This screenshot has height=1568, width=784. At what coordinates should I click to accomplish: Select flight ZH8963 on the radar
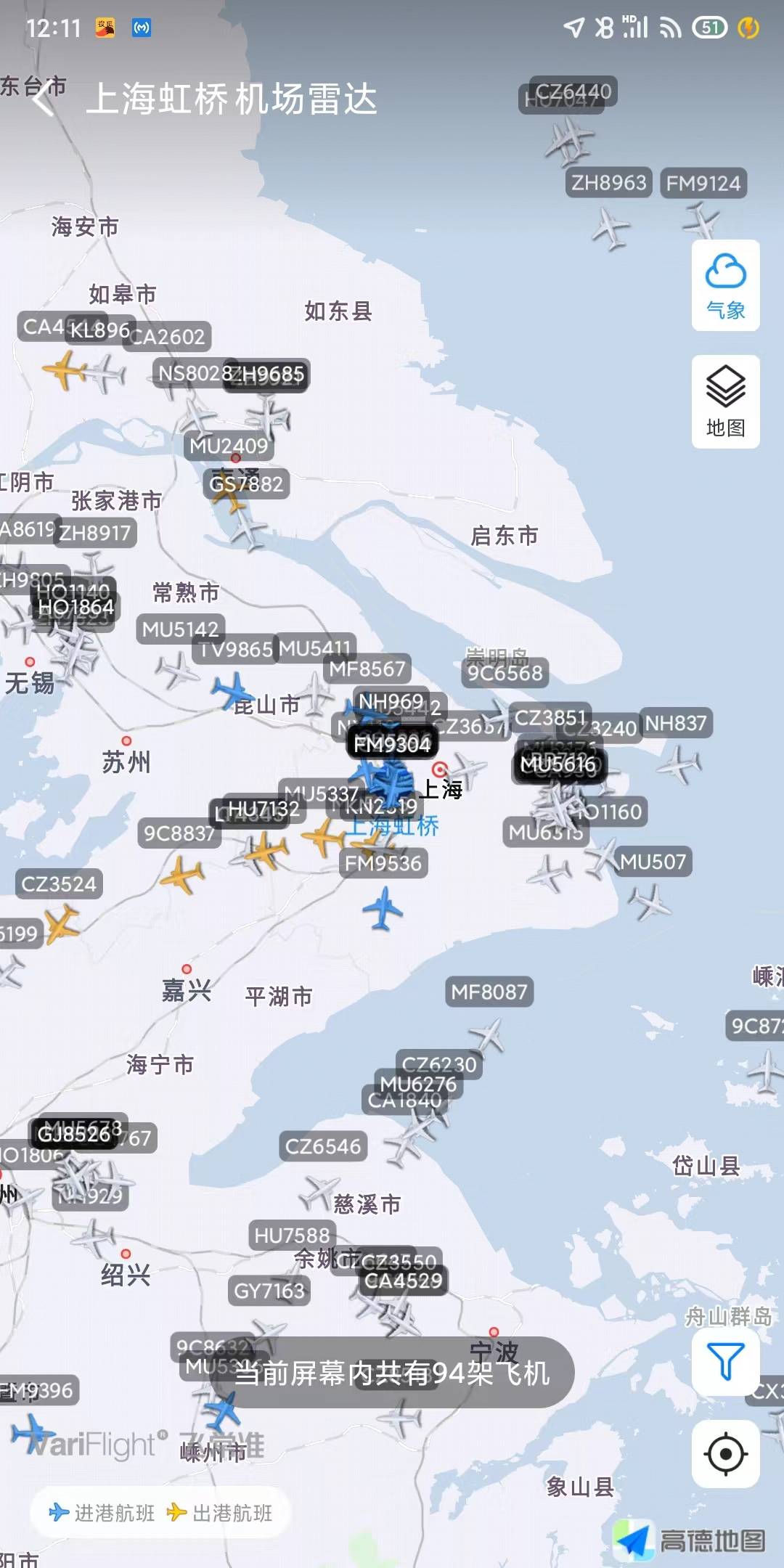[608, 182]
